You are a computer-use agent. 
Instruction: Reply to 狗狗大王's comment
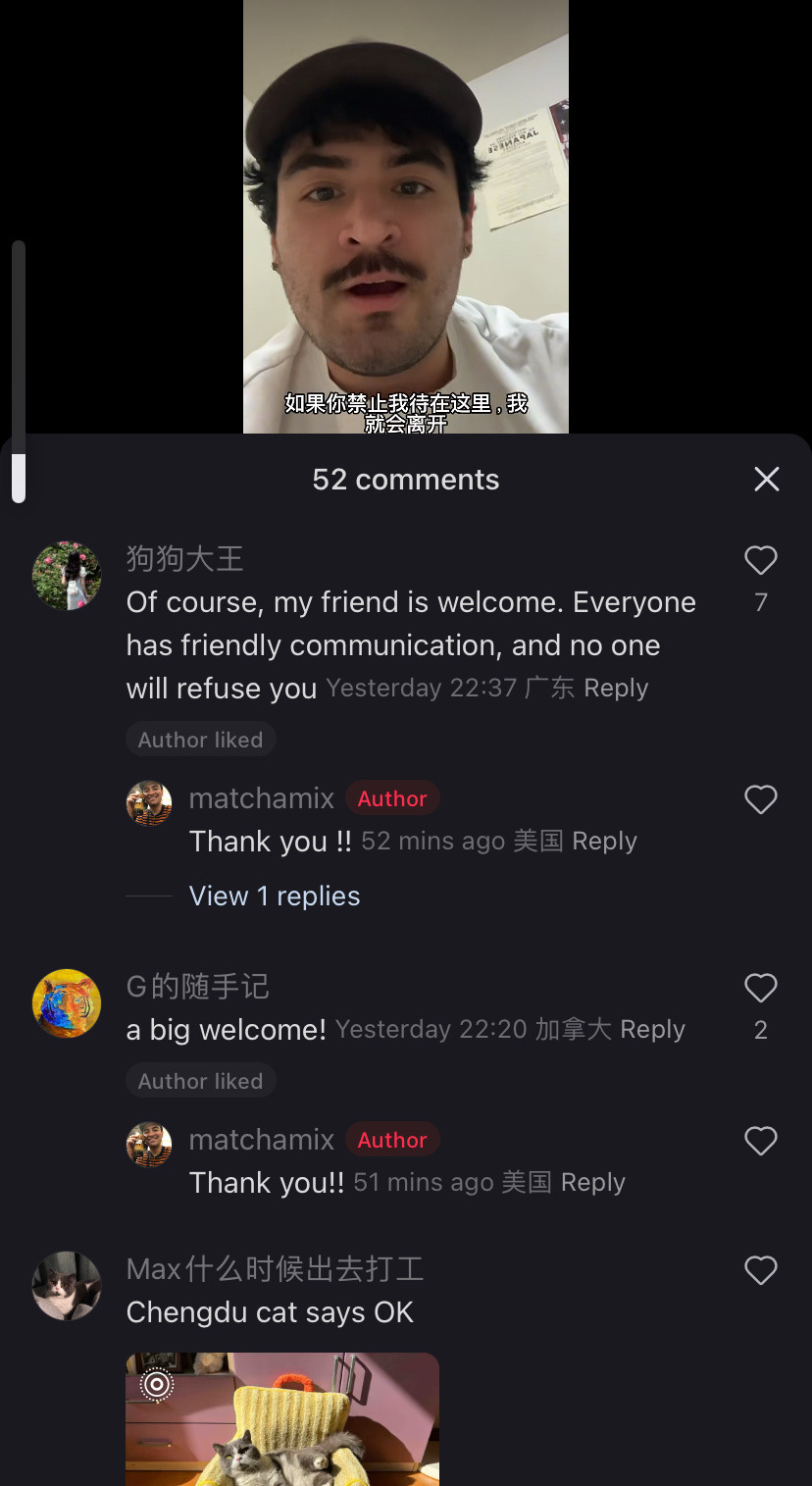coord(615,689)
